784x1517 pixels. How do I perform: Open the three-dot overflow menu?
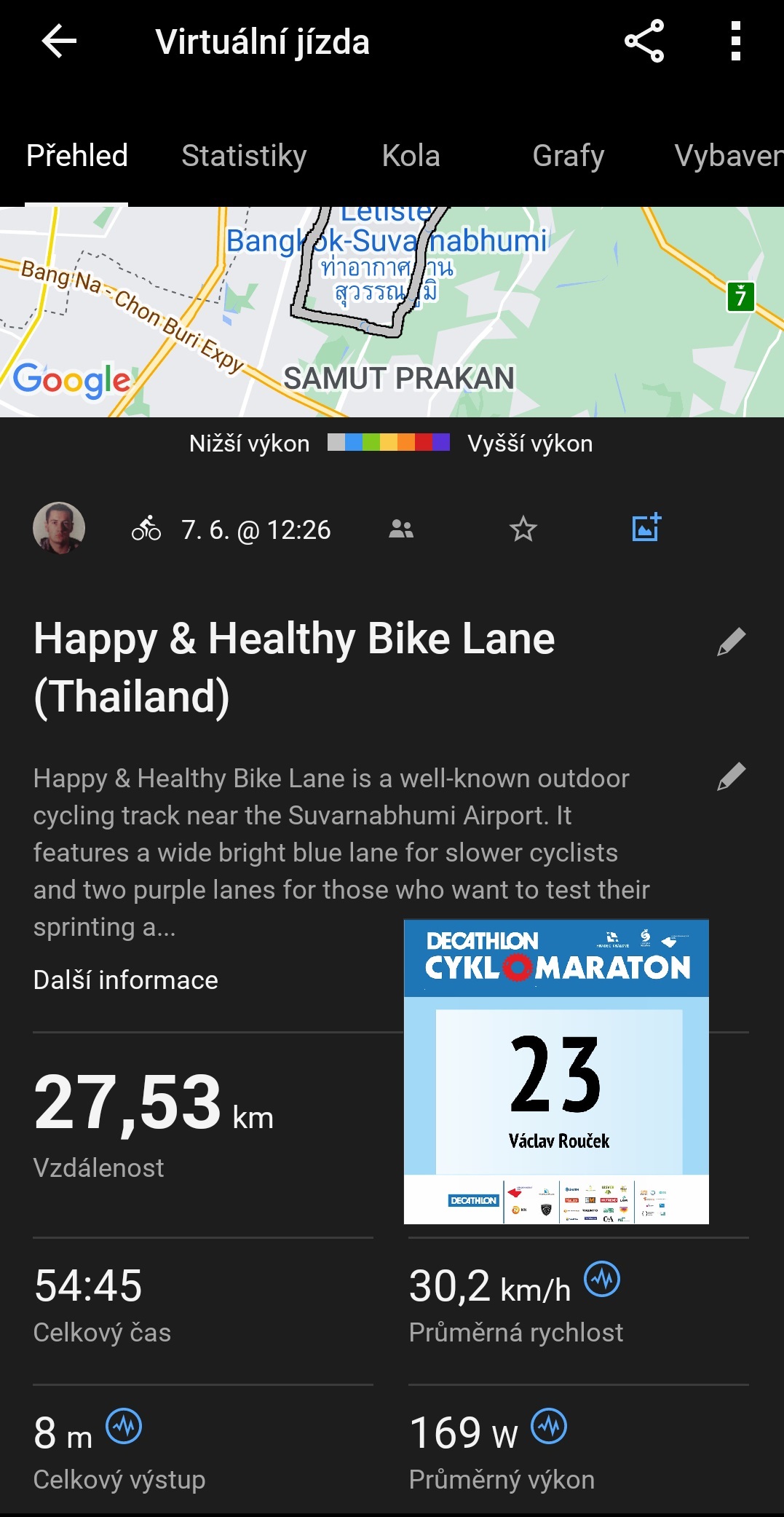[x=735, y=42]
